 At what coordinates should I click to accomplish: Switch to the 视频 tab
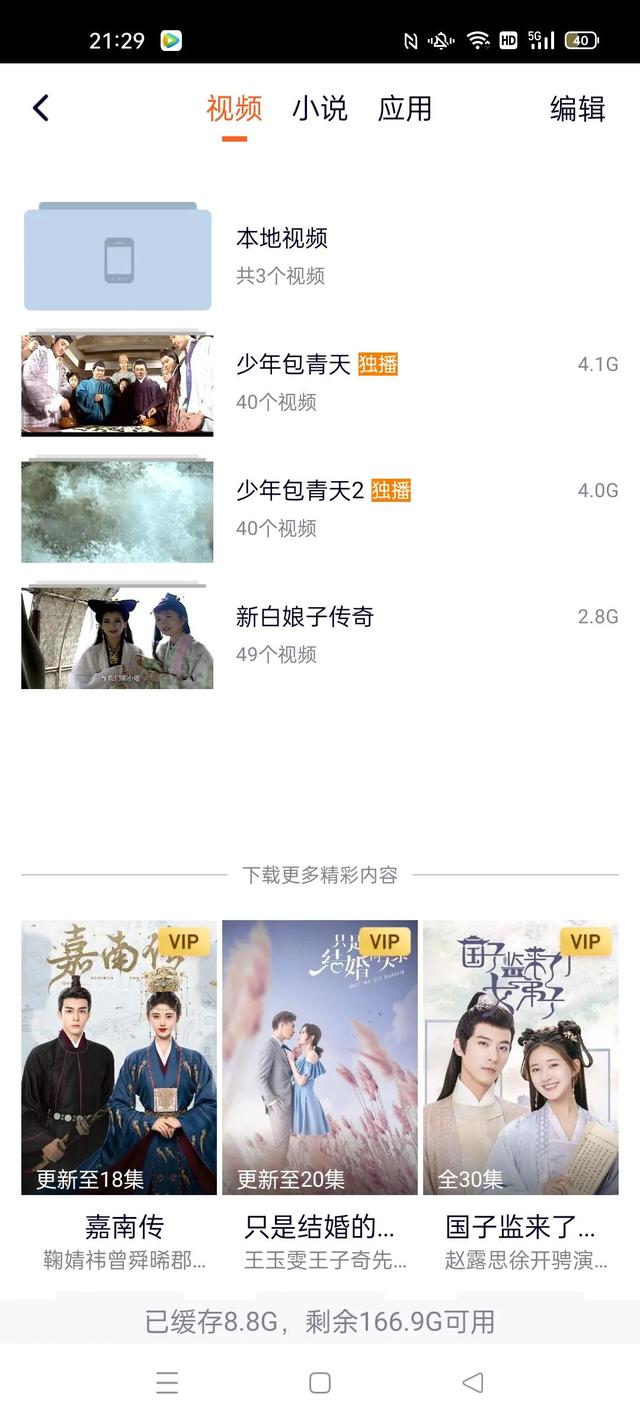(x=234, y=108)
